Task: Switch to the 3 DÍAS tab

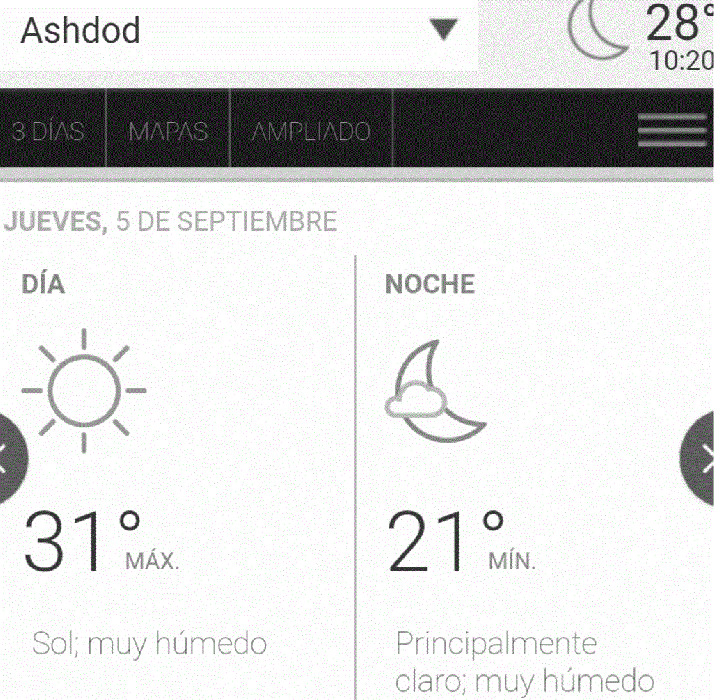Action: tap(48, 131)
